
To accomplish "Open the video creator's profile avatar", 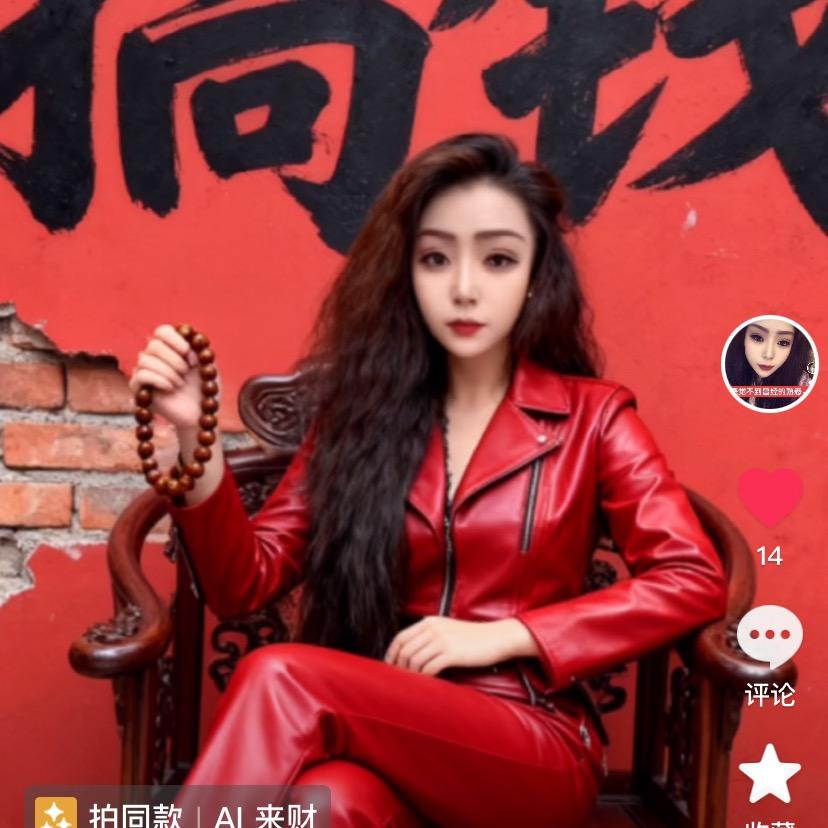I will point(769,364).
